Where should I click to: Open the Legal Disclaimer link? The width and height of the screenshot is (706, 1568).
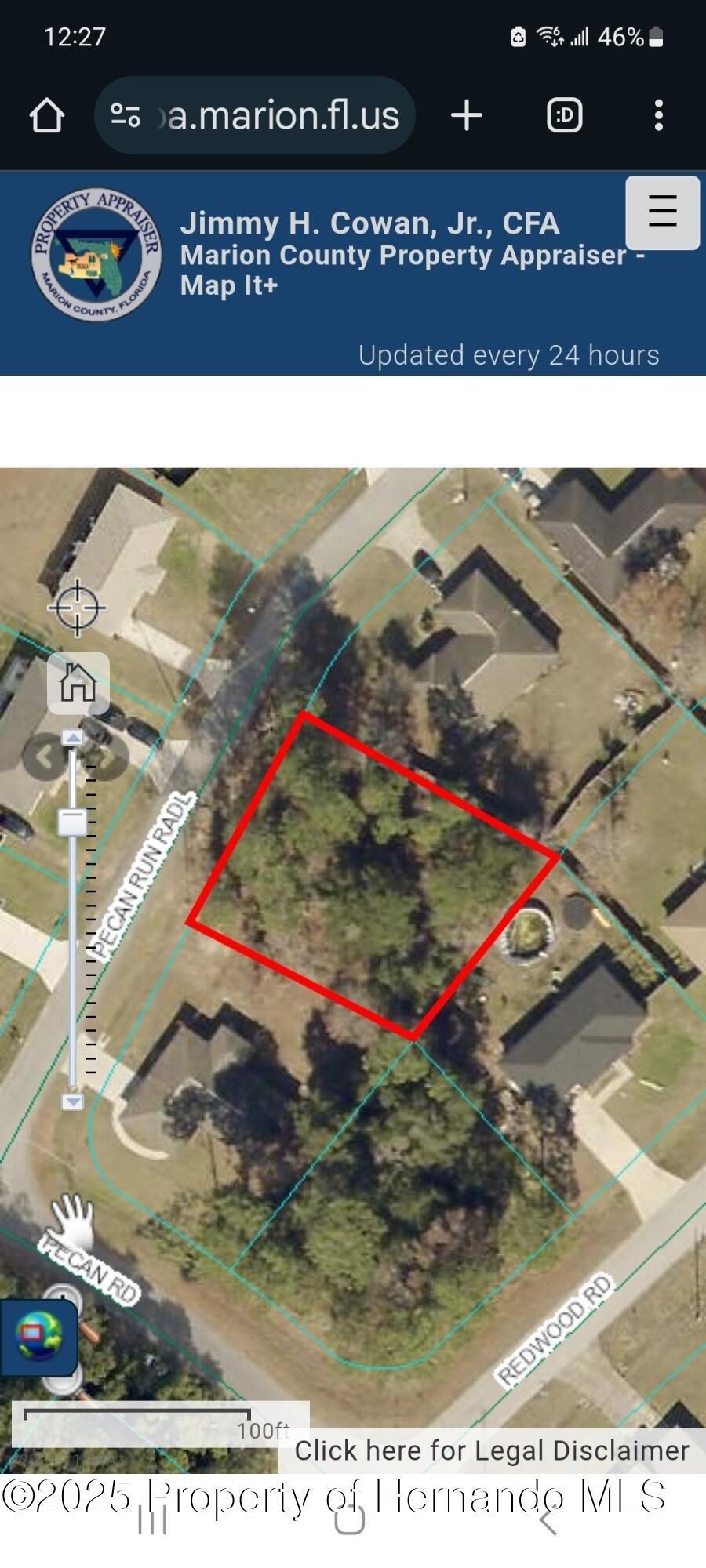coord(491,1450)
